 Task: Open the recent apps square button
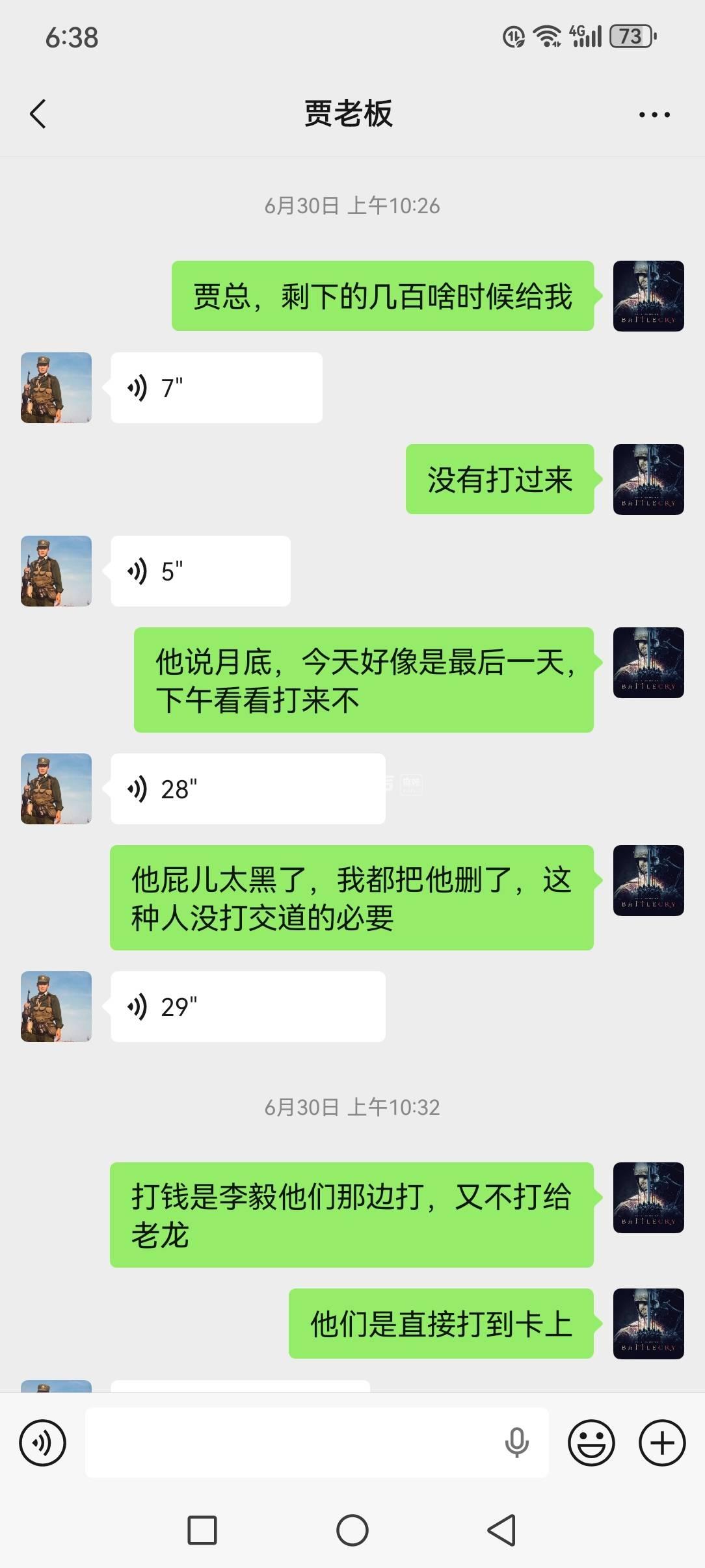202,1530
